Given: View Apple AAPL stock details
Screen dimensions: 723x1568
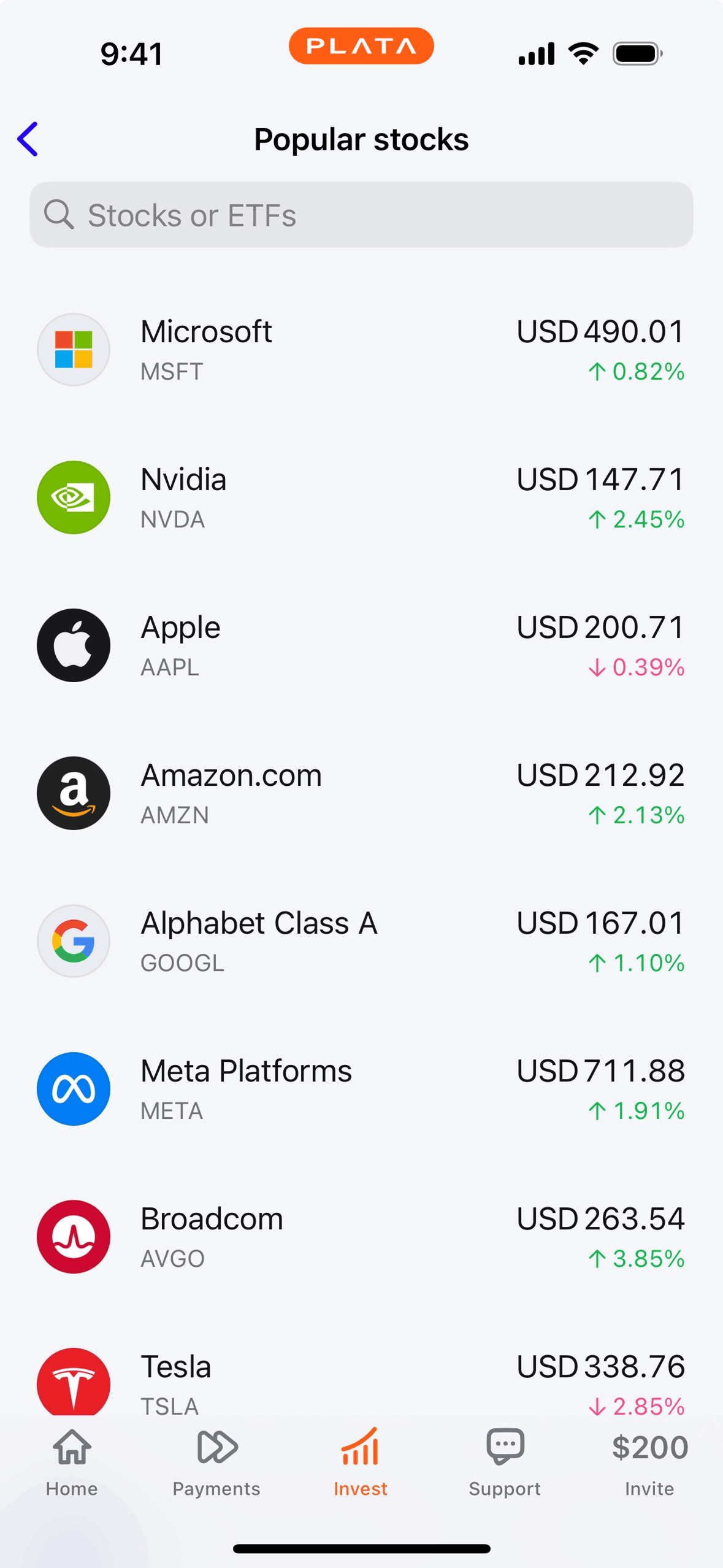Looking at the screenshot, I should tap(361, 645).
